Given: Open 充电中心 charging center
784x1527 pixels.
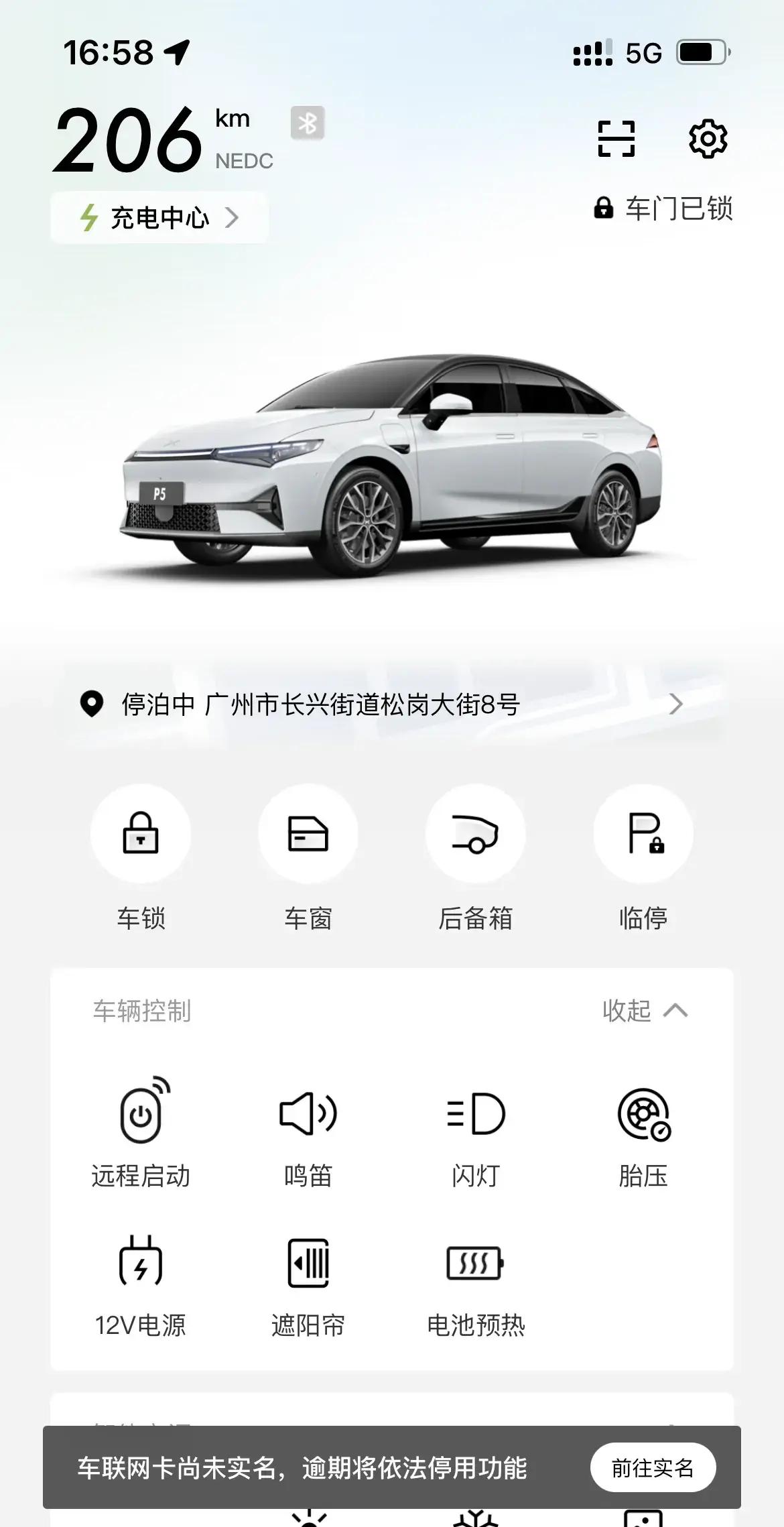Looking at the screenshot, I should (x=159, y=218).
